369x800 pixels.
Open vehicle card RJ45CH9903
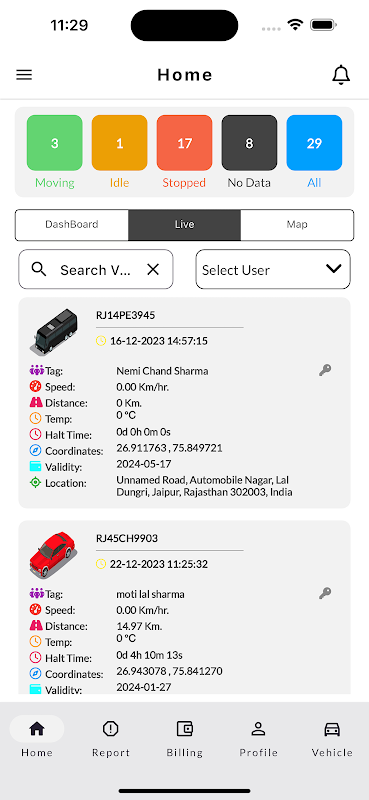coord(184,607)
